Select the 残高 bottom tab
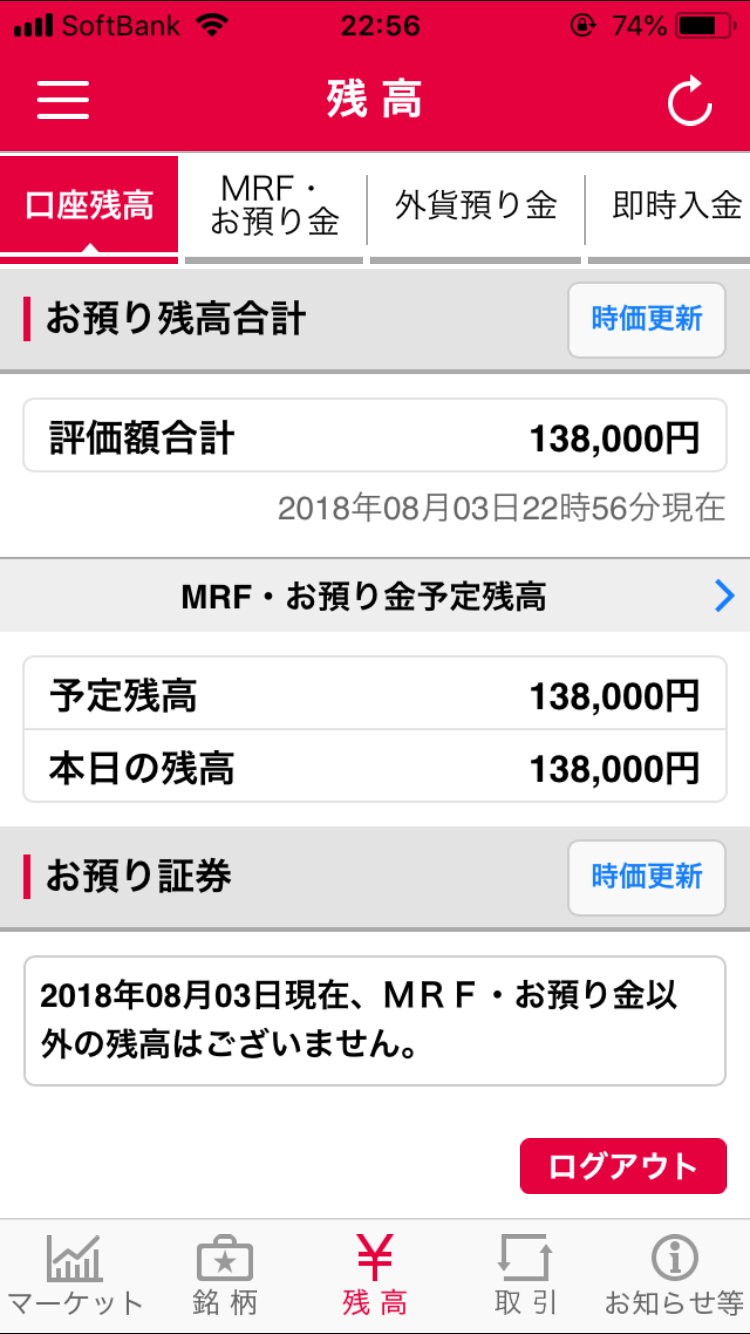The width and height of the screenshot is (750, 1334). coord(375,1275)
